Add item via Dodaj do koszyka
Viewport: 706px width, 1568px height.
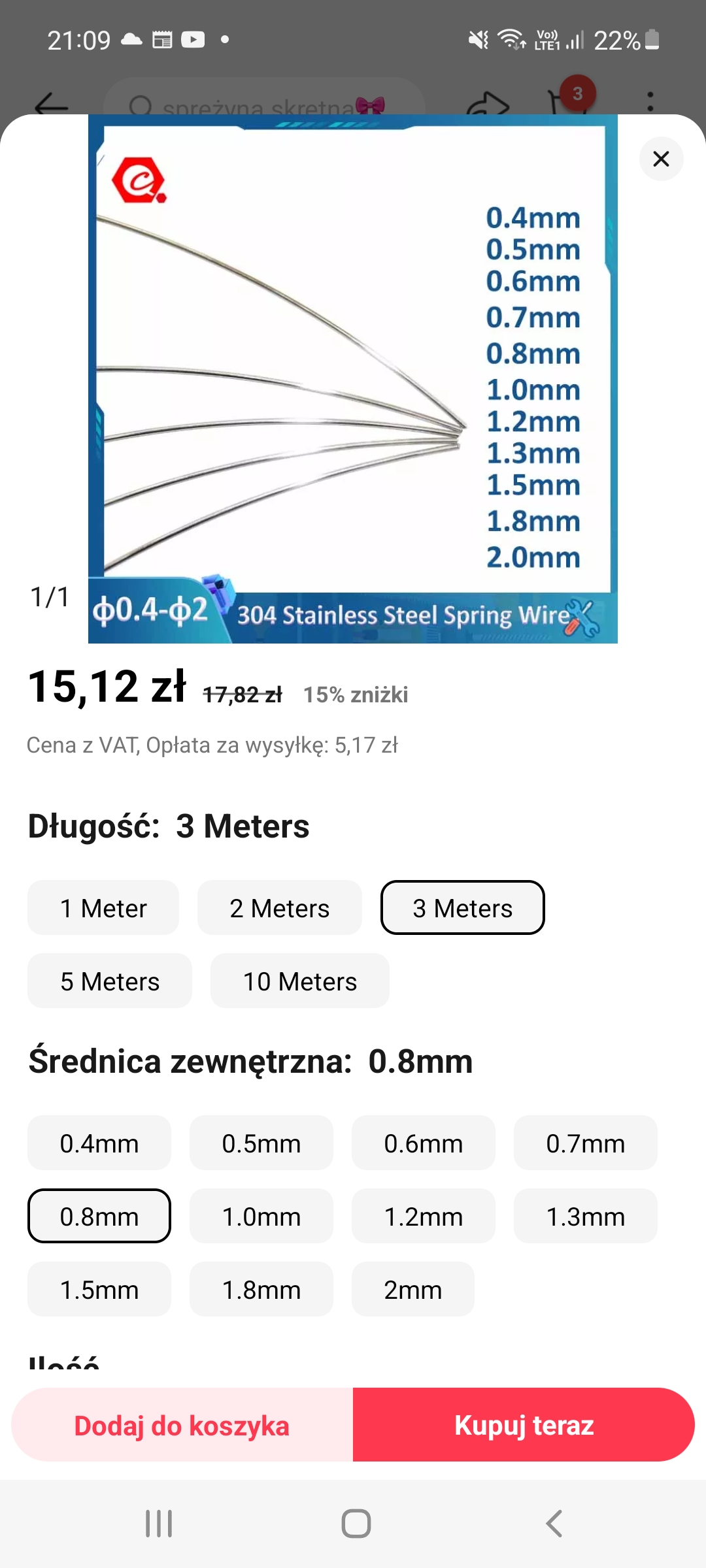click(182, 1425)
